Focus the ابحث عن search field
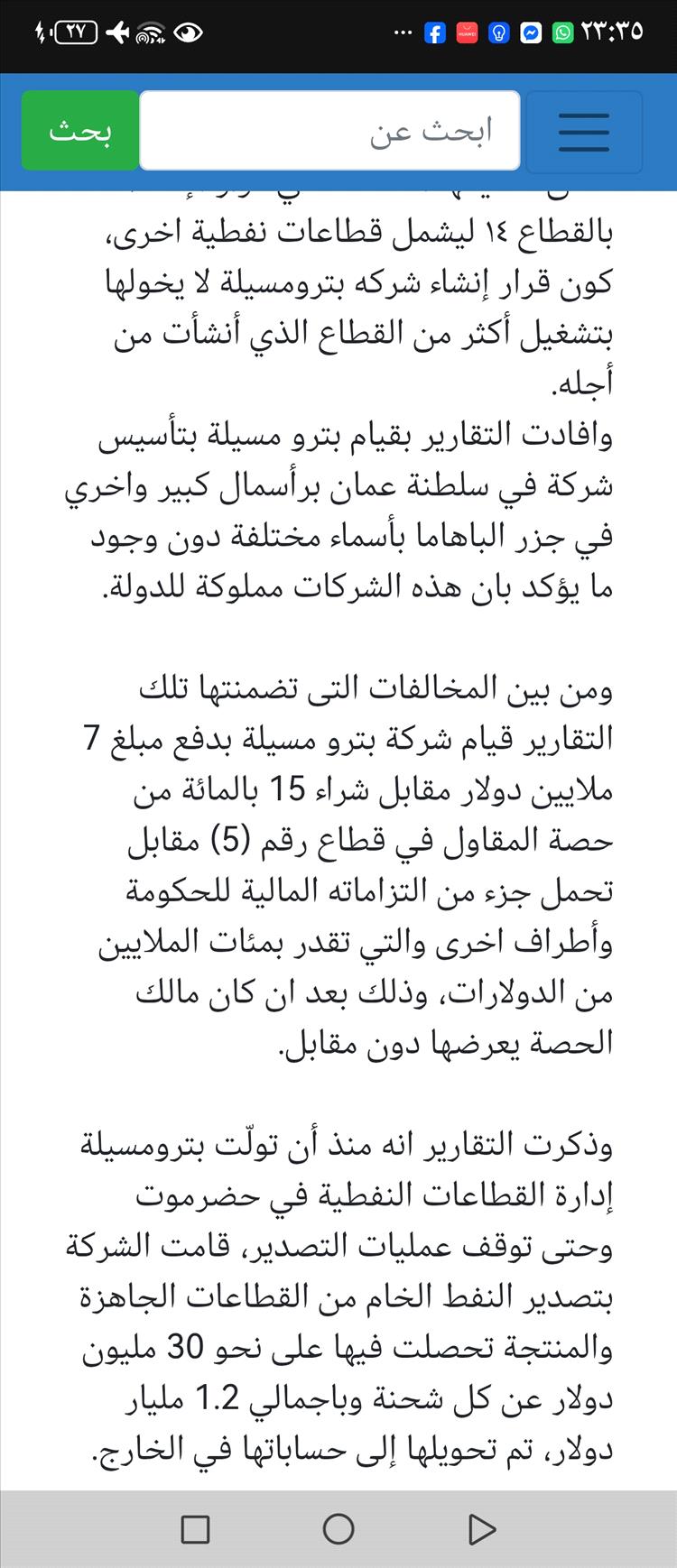This screenshot has width=677, height=1568. pos(330,130)
